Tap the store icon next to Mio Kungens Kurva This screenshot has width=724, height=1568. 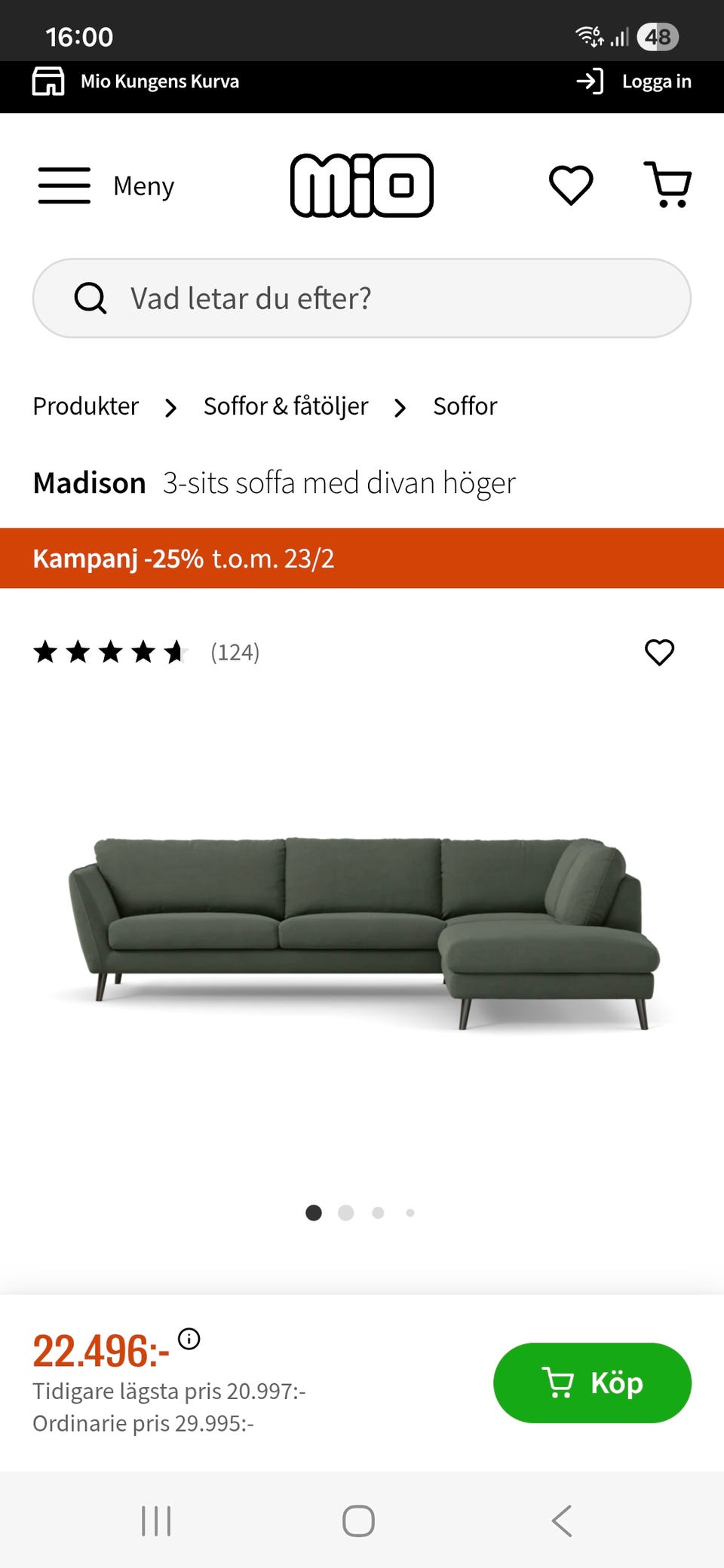pos(48,81)
